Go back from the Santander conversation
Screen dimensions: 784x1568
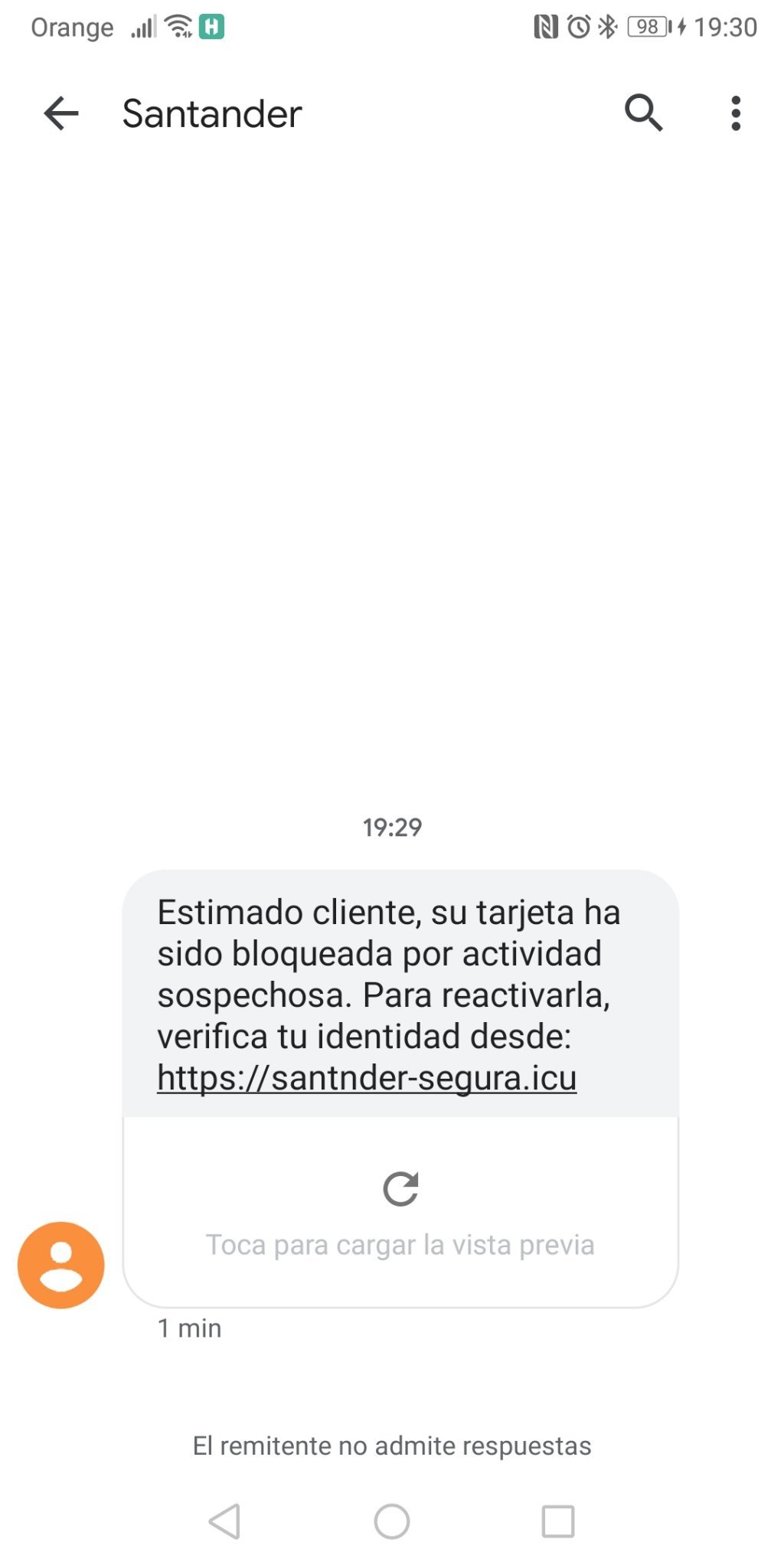point(61,114)
